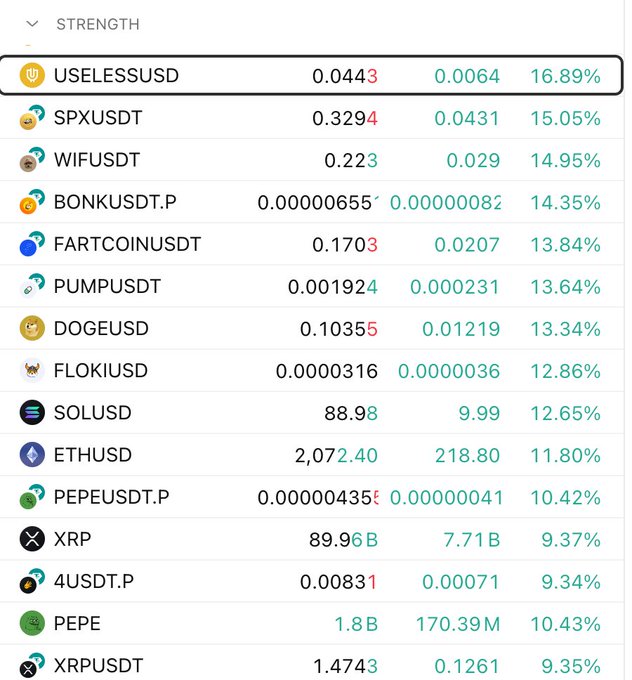
Task: View the 4USDT.P symbol
Action: pos(94,581)
